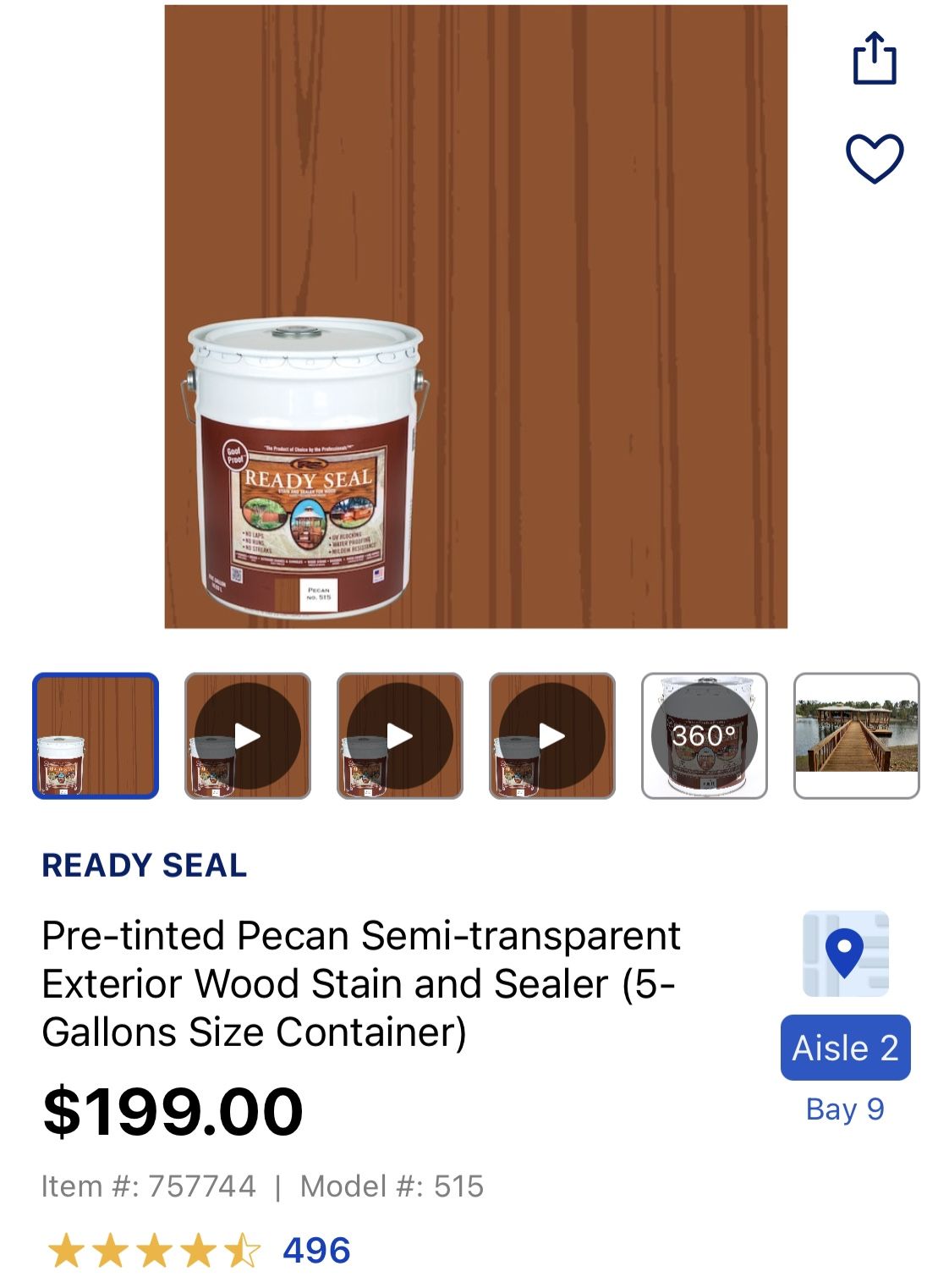Play the first product video thumbnail
This screenshot has height=1288, width=938.
tap(248, 735)
